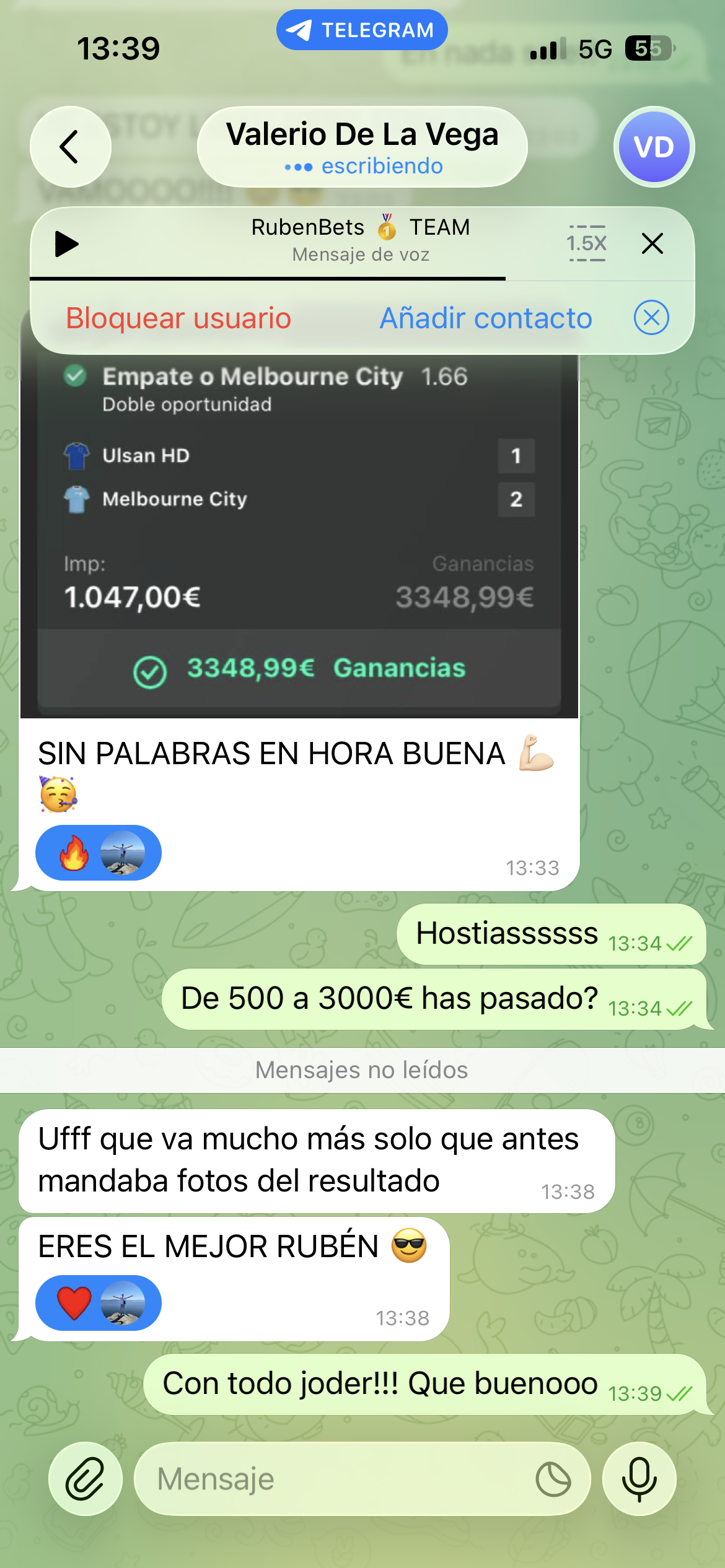
Task: Open the sticker panel icon
Action: 553,1479
